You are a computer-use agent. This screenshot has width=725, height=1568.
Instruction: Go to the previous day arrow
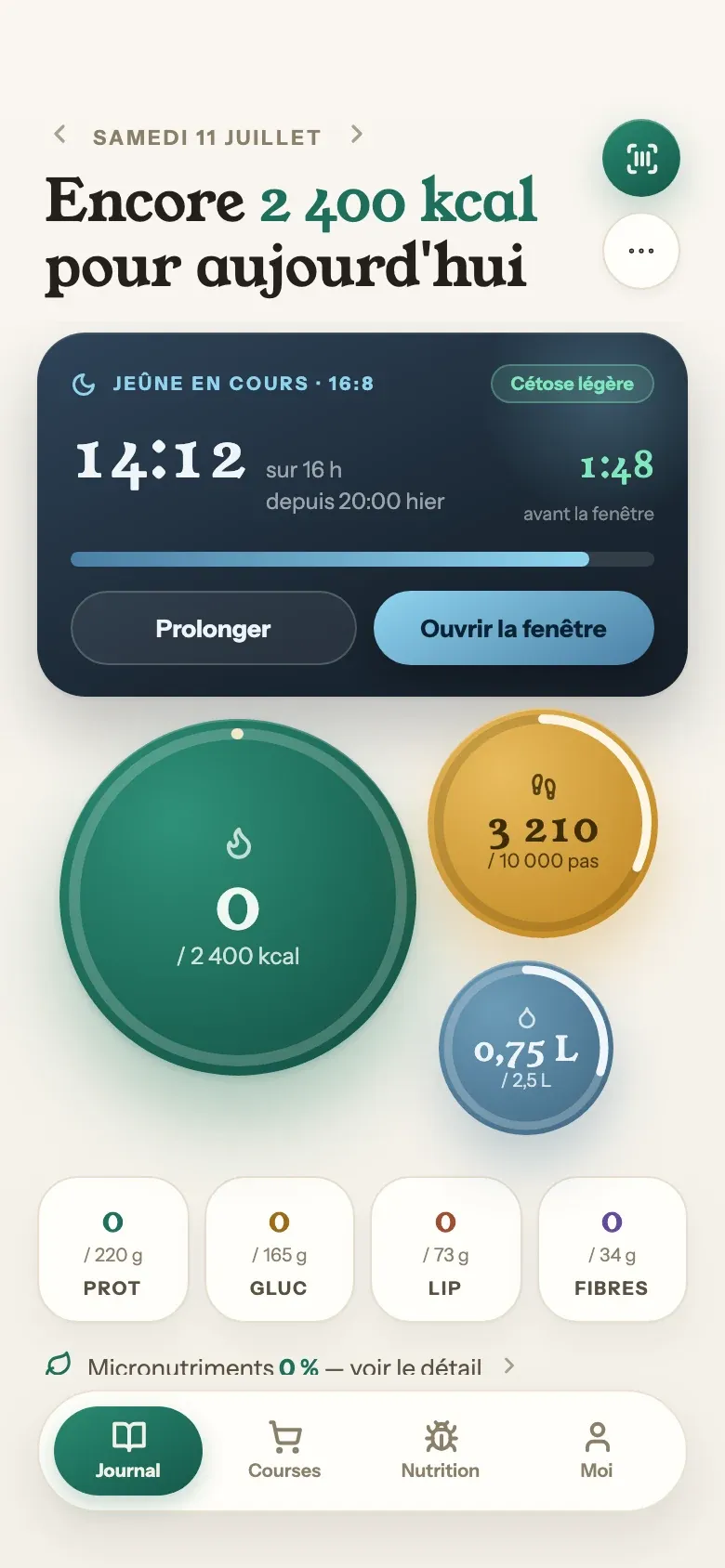59,135
